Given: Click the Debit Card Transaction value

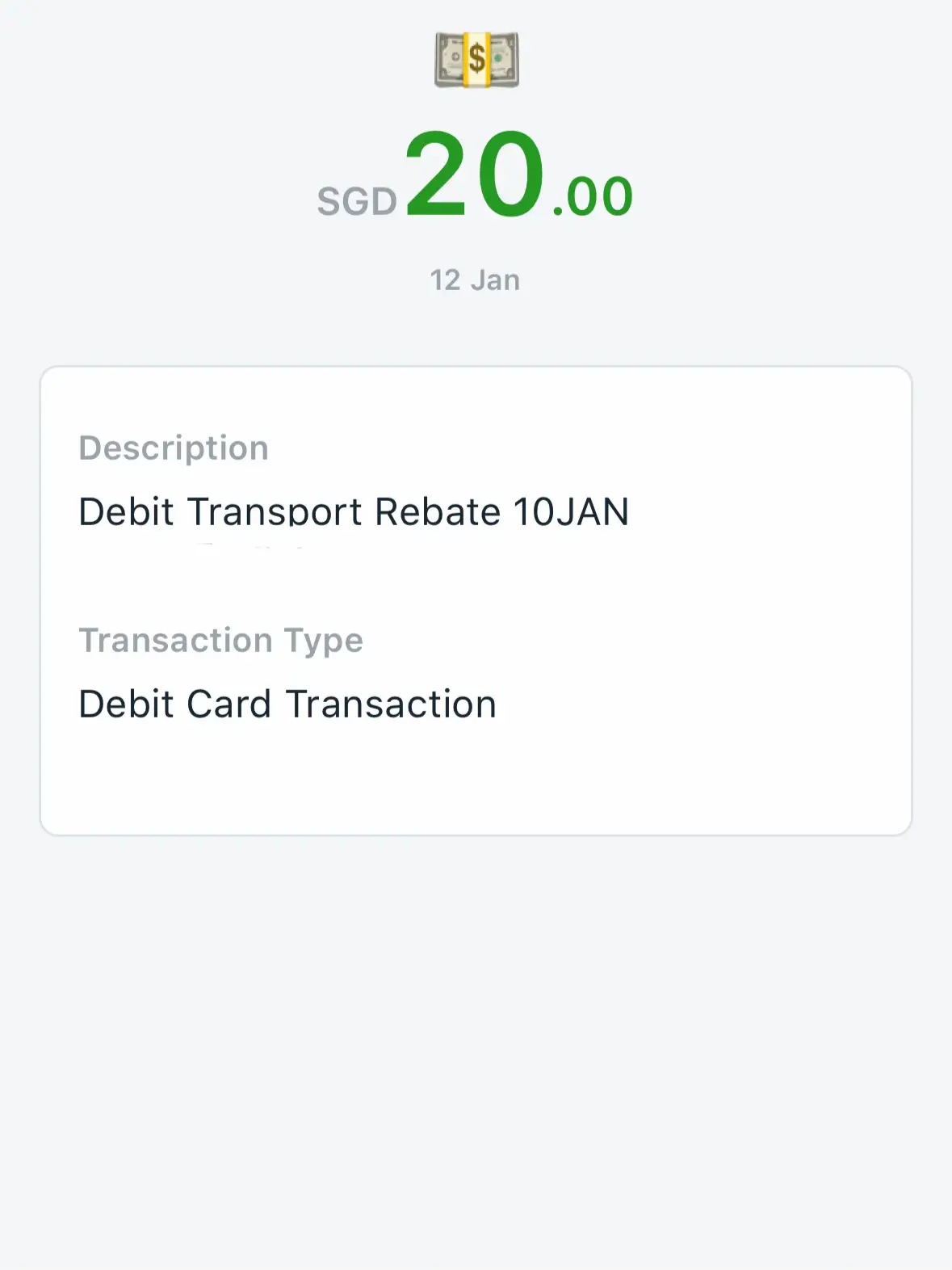Looking at the screenshot, I should (287, 703).
